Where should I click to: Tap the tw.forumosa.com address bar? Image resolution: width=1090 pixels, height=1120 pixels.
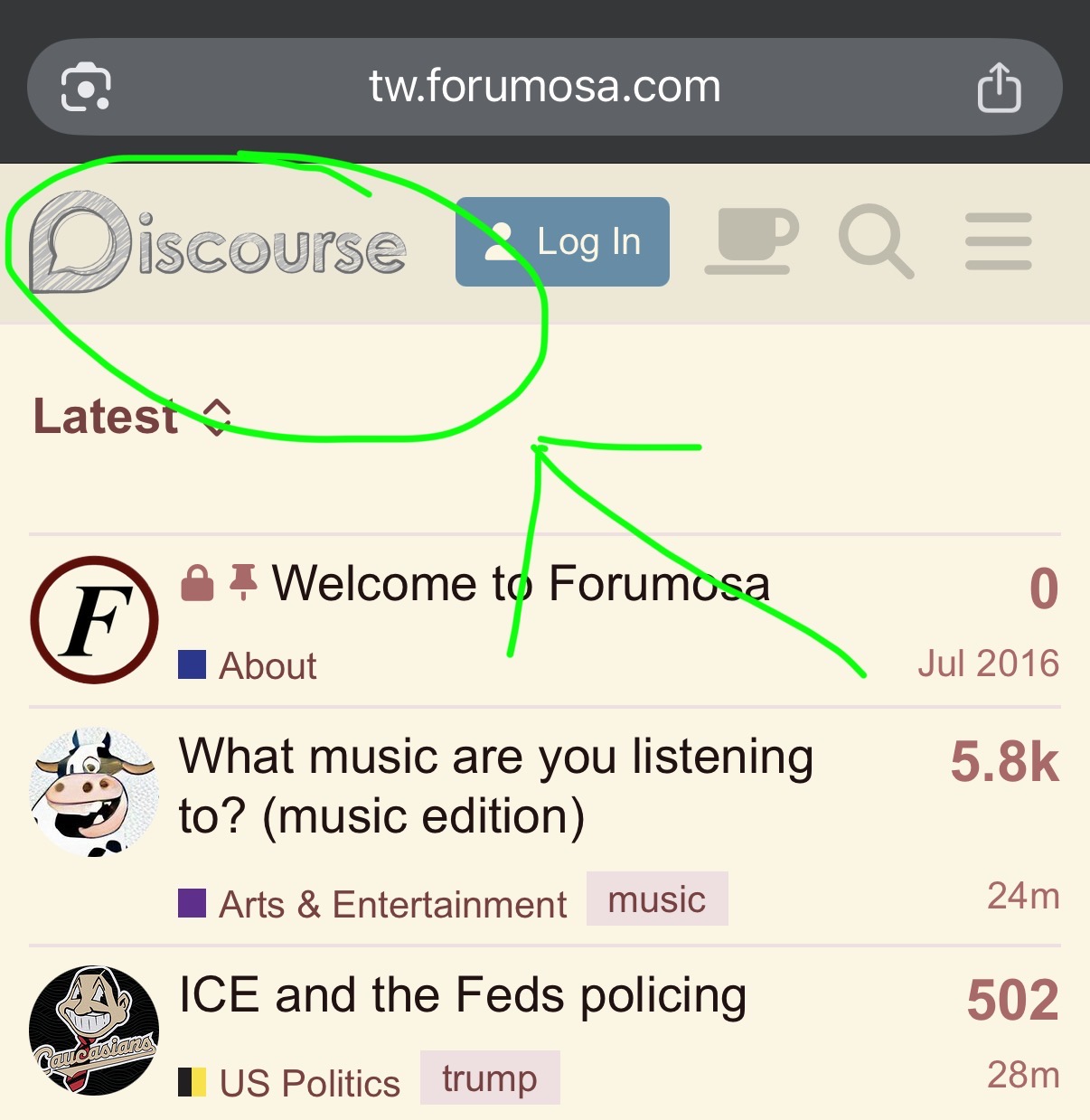click(x=544, y=87)
